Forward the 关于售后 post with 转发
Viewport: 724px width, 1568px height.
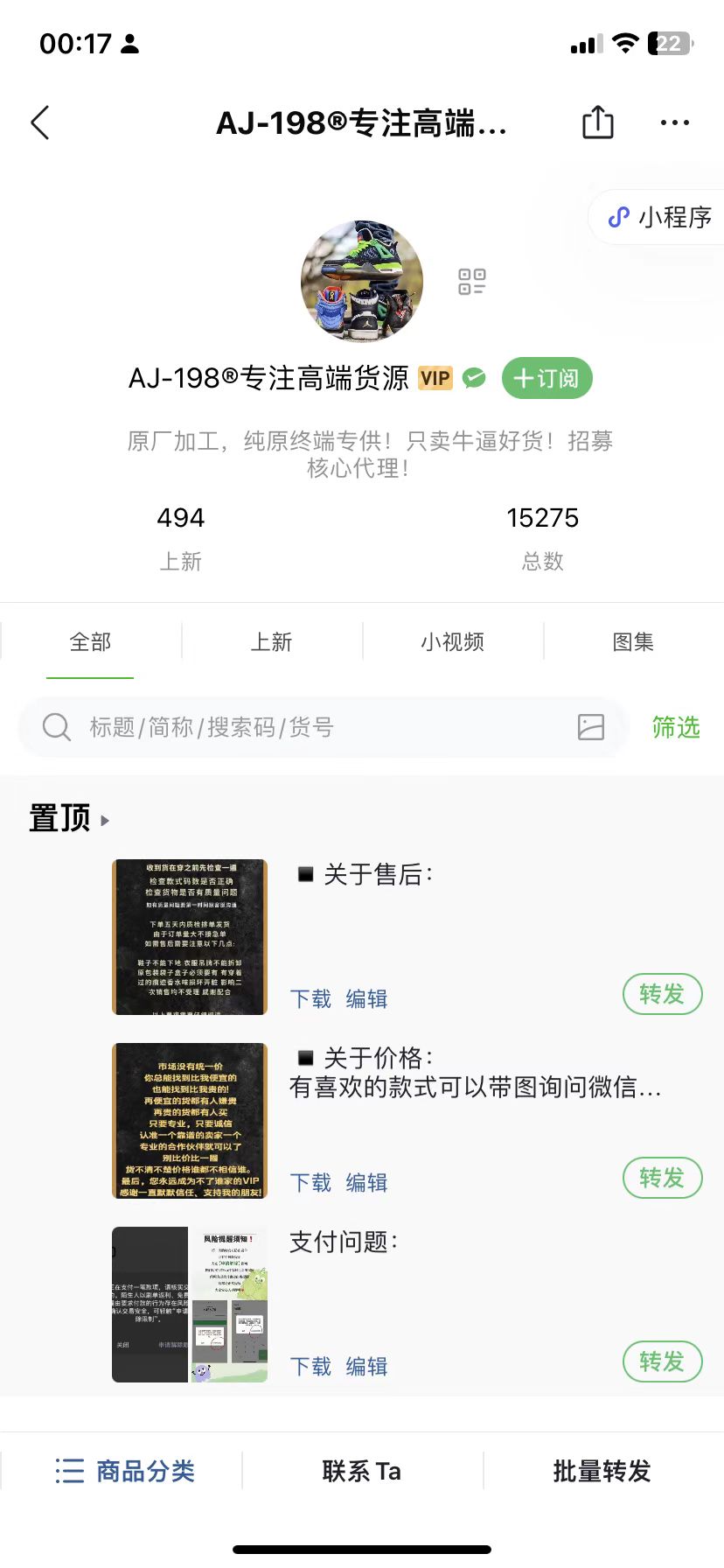pos(662,994)
